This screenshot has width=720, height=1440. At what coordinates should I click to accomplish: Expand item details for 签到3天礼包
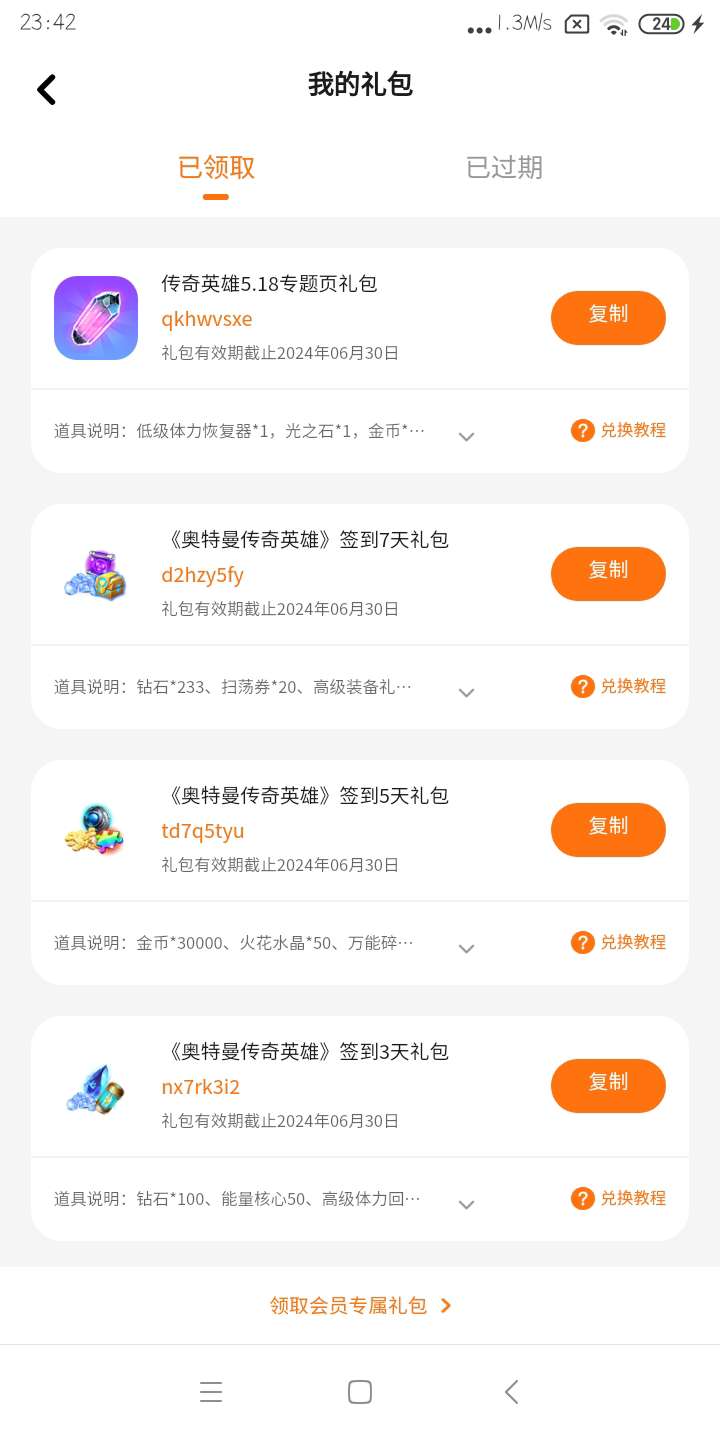[x=466, y=1203]
